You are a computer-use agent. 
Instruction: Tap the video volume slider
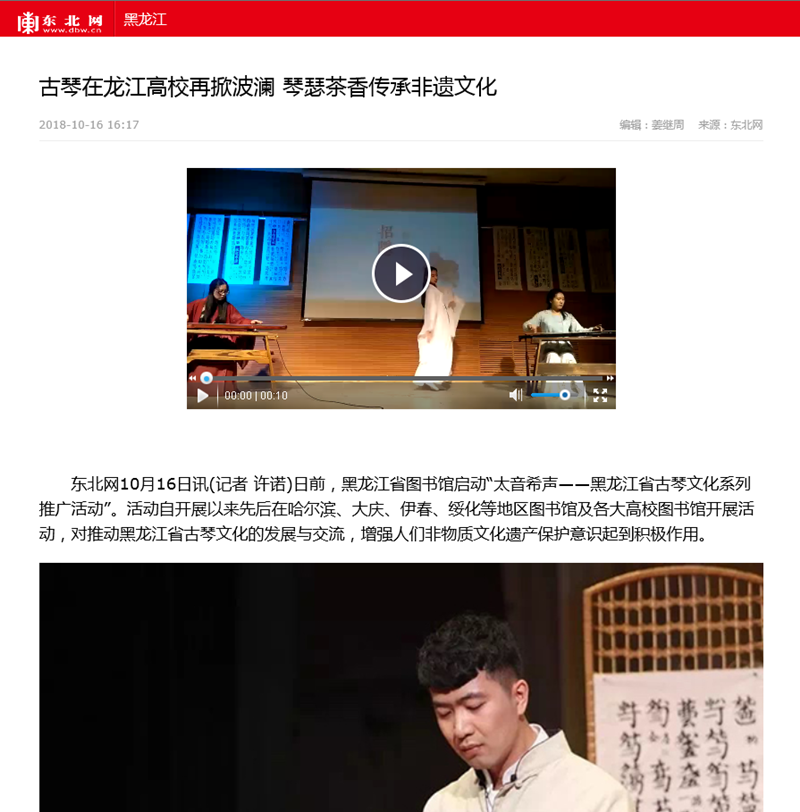[551, 395]
